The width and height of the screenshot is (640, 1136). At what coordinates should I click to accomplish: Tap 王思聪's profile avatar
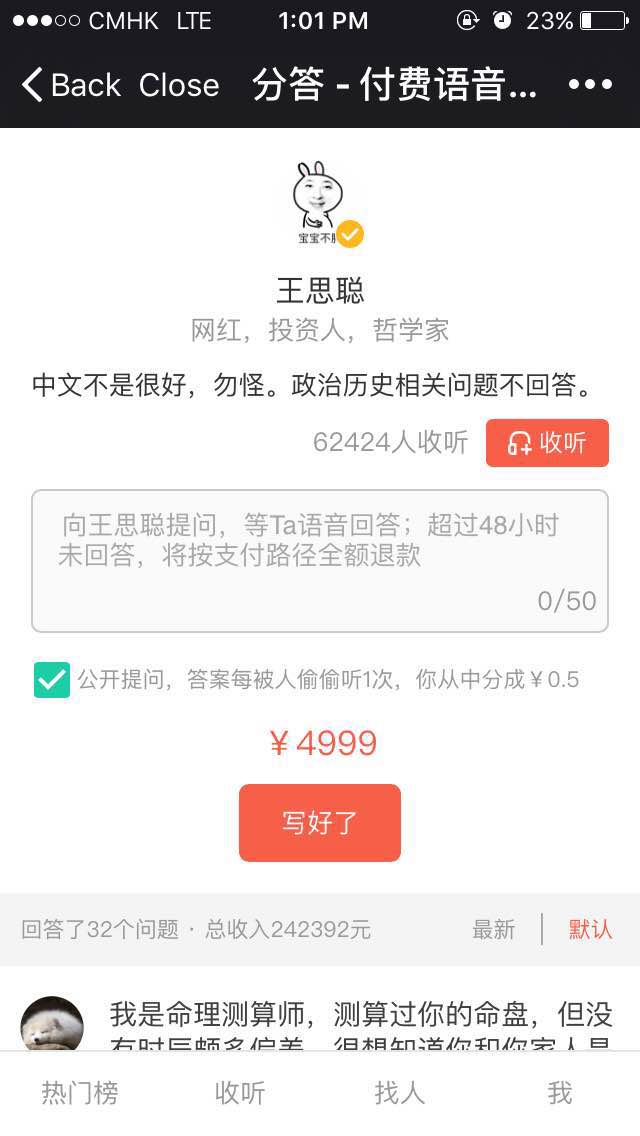[x=320, y=204]
